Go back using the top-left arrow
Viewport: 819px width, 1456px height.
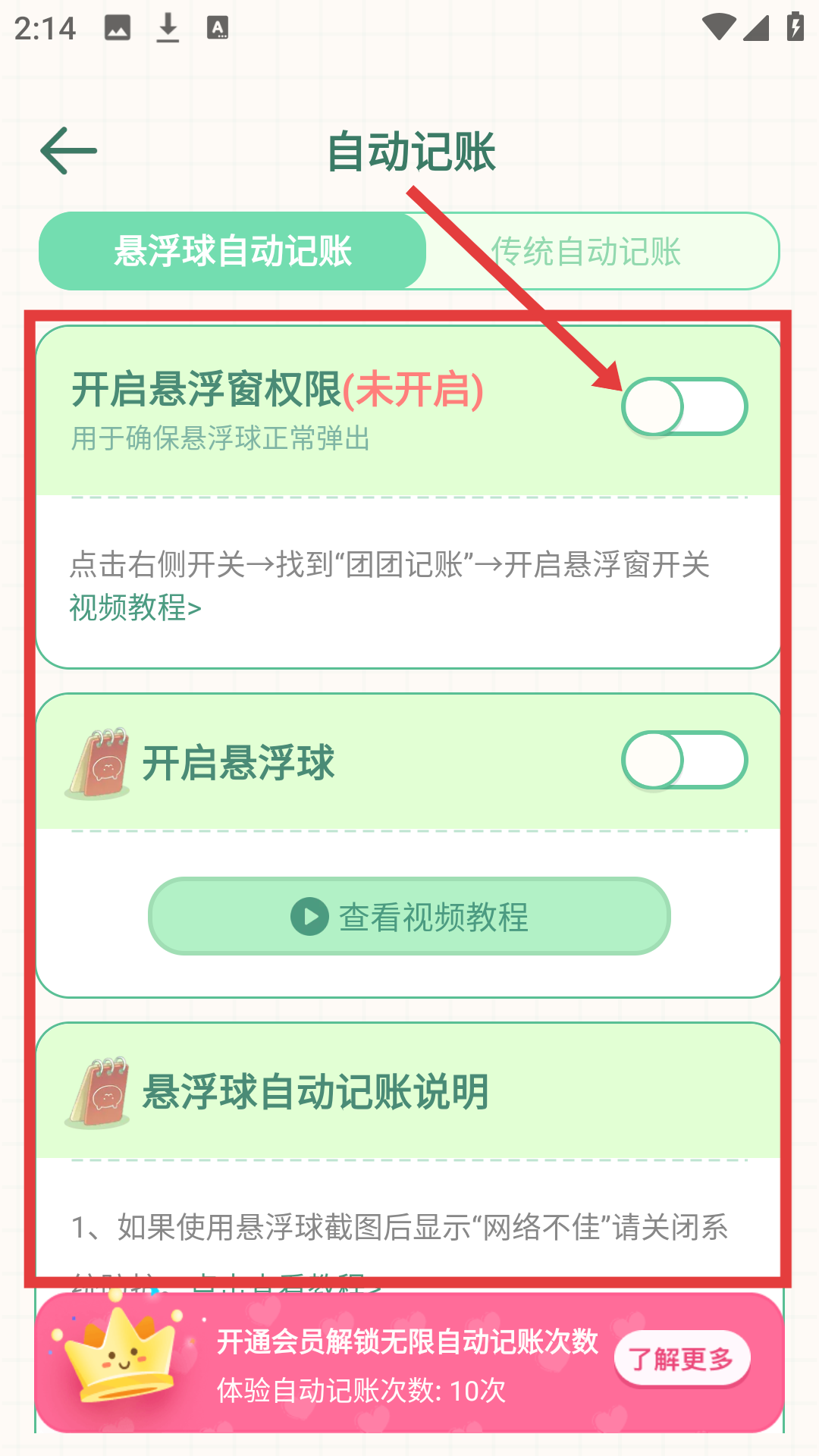pos(68,151)
